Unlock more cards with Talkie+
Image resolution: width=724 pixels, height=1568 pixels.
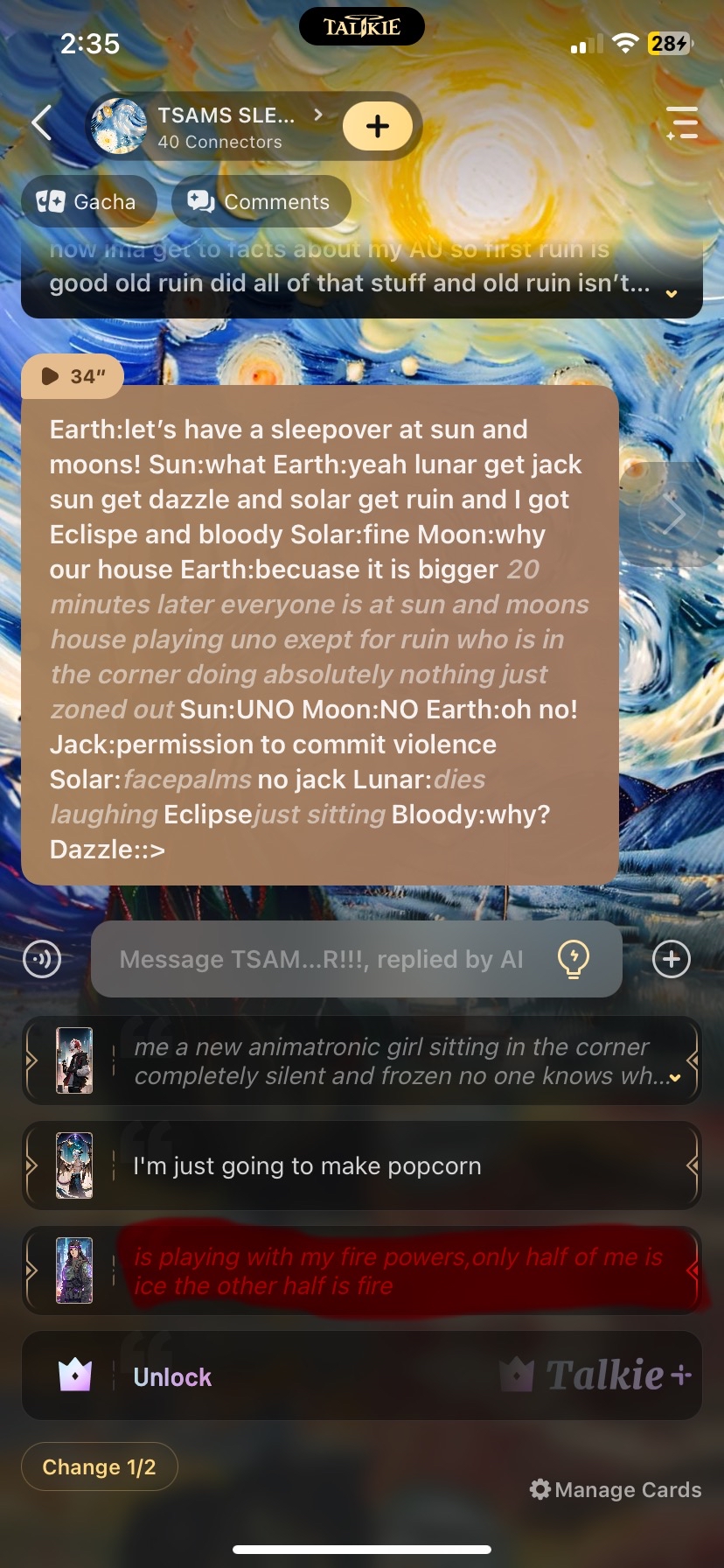(362, 1376)
